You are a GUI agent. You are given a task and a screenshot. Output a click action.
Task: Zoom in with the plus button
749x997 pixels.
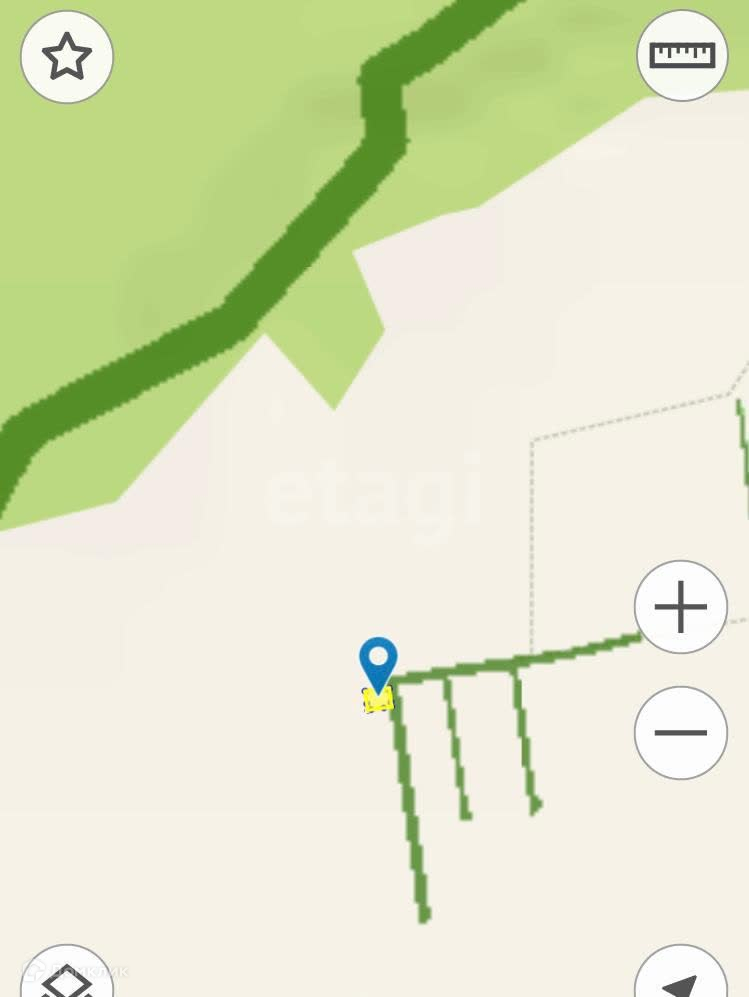680,607
